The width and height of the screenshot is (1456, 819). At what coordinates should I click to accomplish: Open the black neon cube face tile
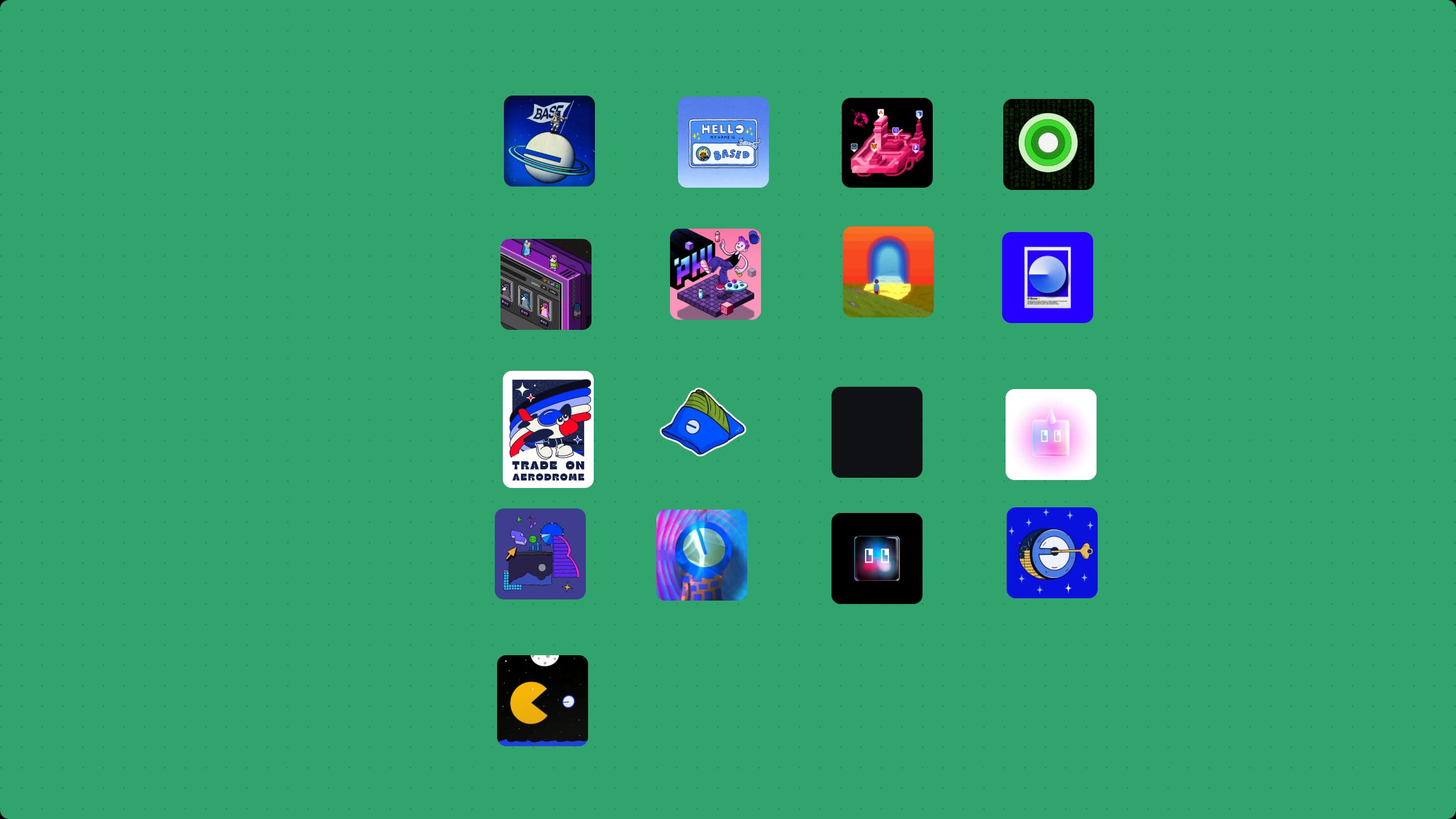876,559
